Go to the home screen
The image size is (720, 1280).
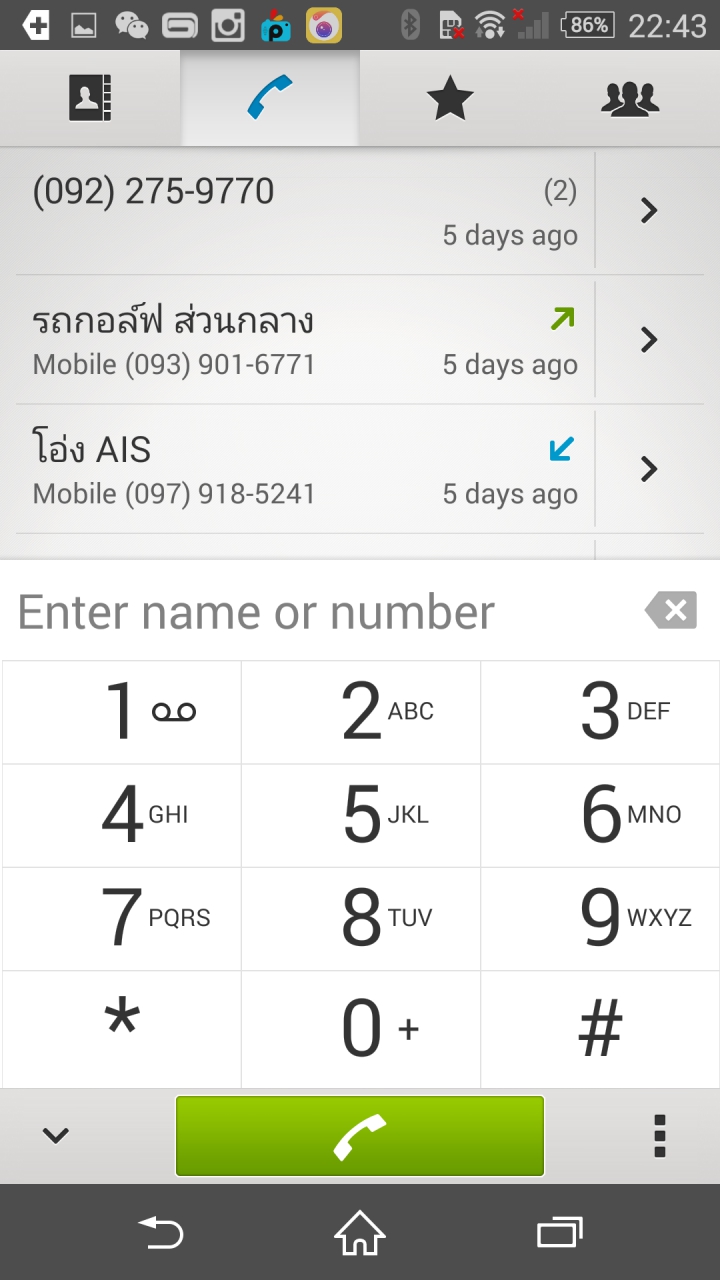[x=360, y=1232]
